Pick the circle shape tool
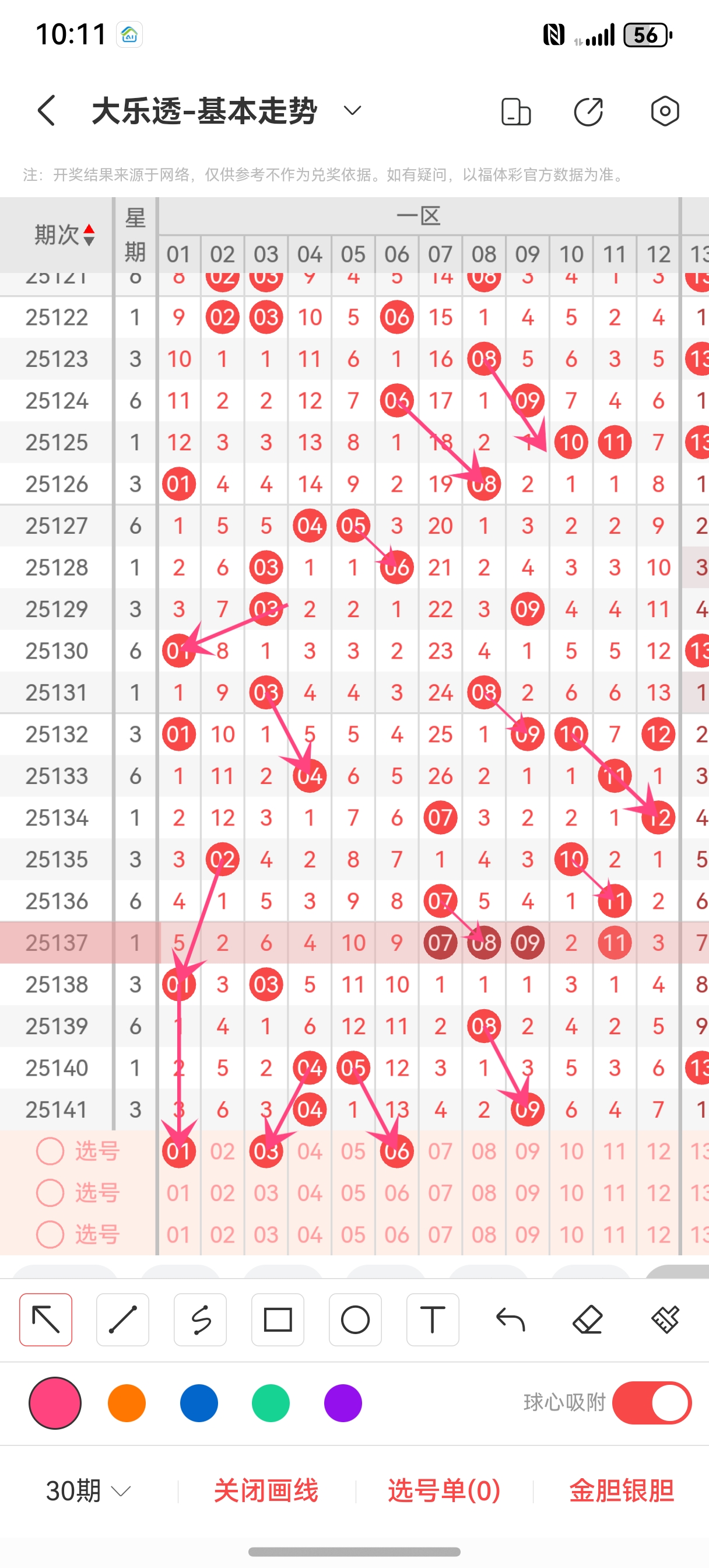Image resolution: width=709 pixels, height=1568 pixels. (x=355, y=1319)
